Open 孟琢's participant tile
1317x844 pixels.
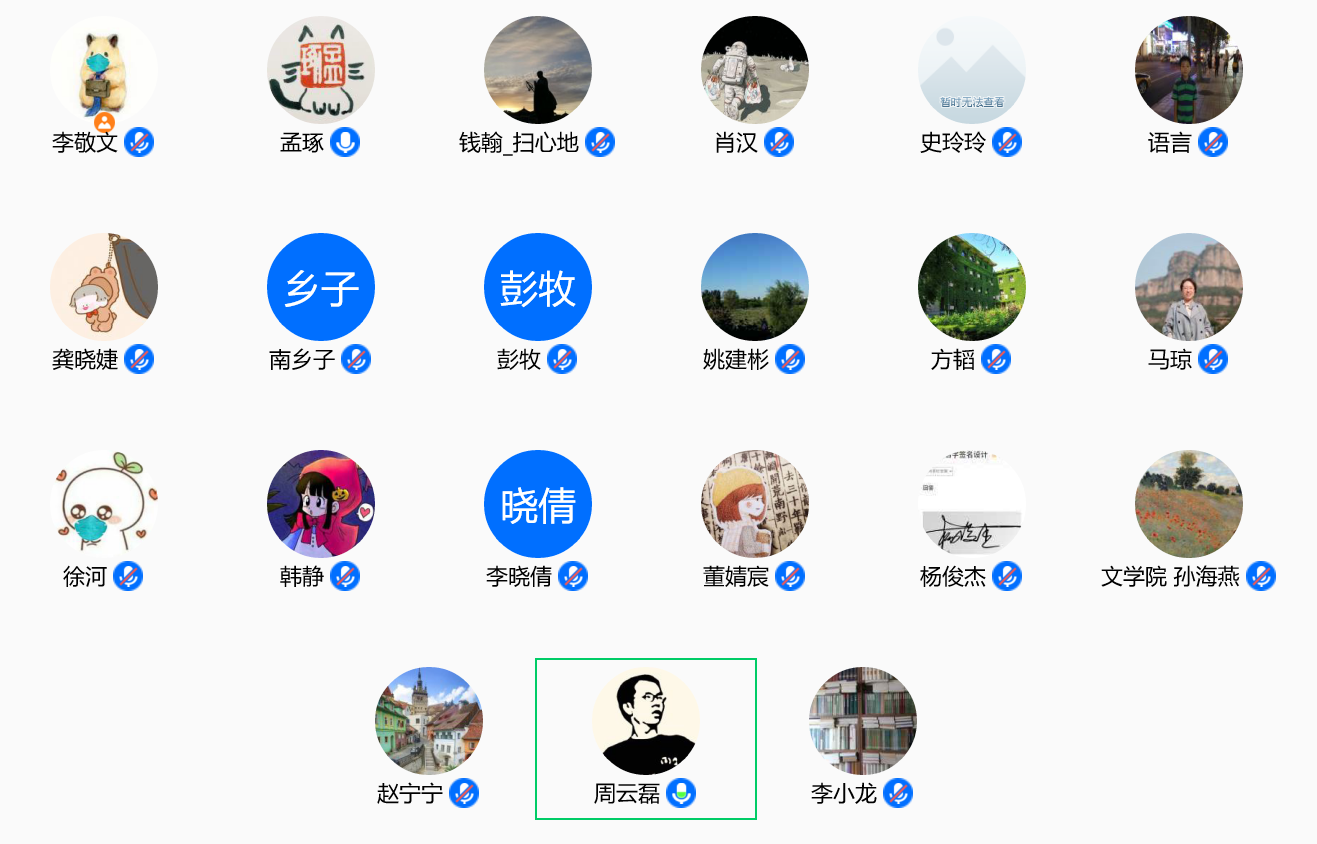tap(321, 70)
